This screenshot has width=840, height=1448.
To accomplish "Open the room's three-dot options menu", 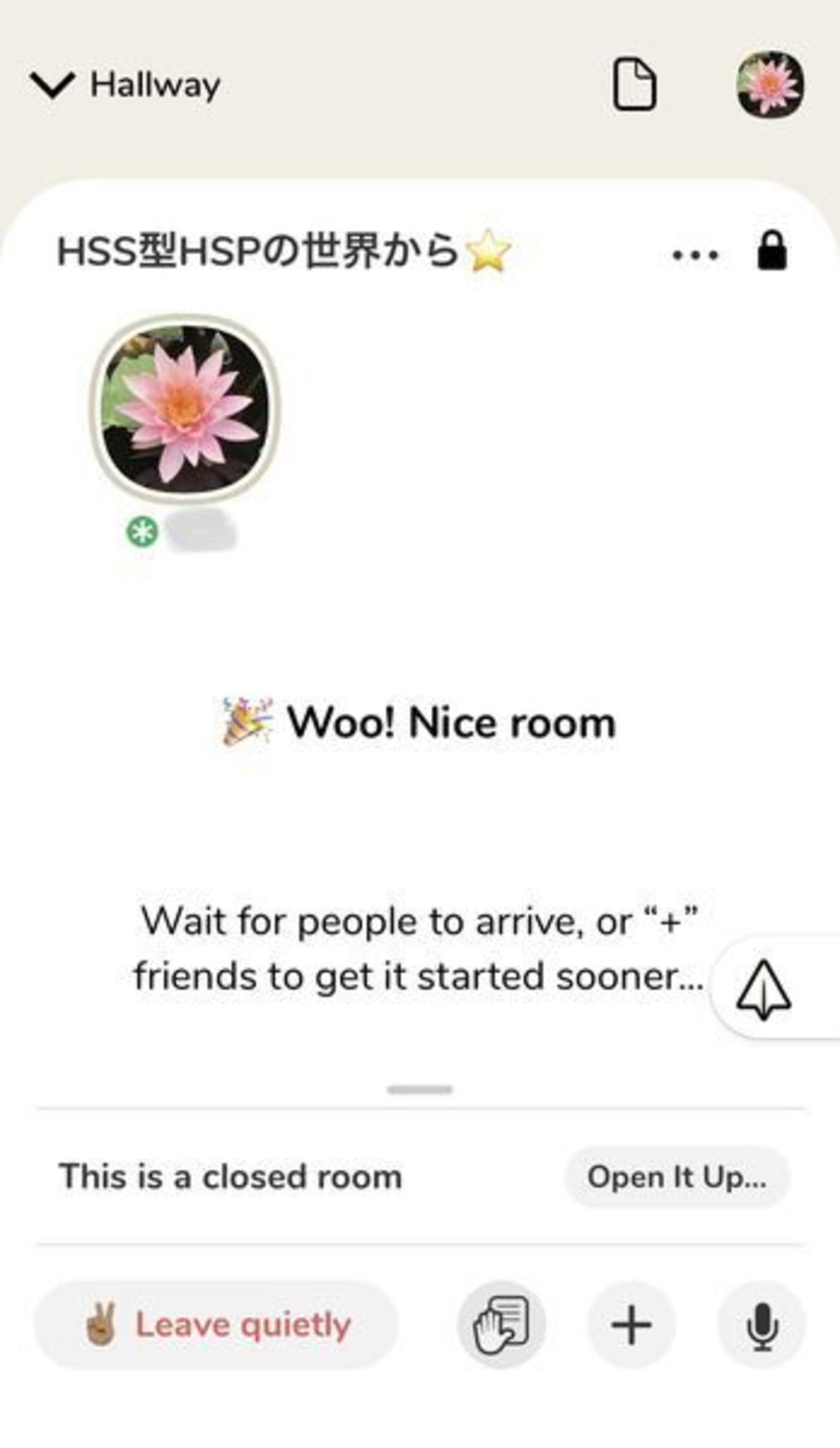I will pyautogui.click(x=695, y=255).
